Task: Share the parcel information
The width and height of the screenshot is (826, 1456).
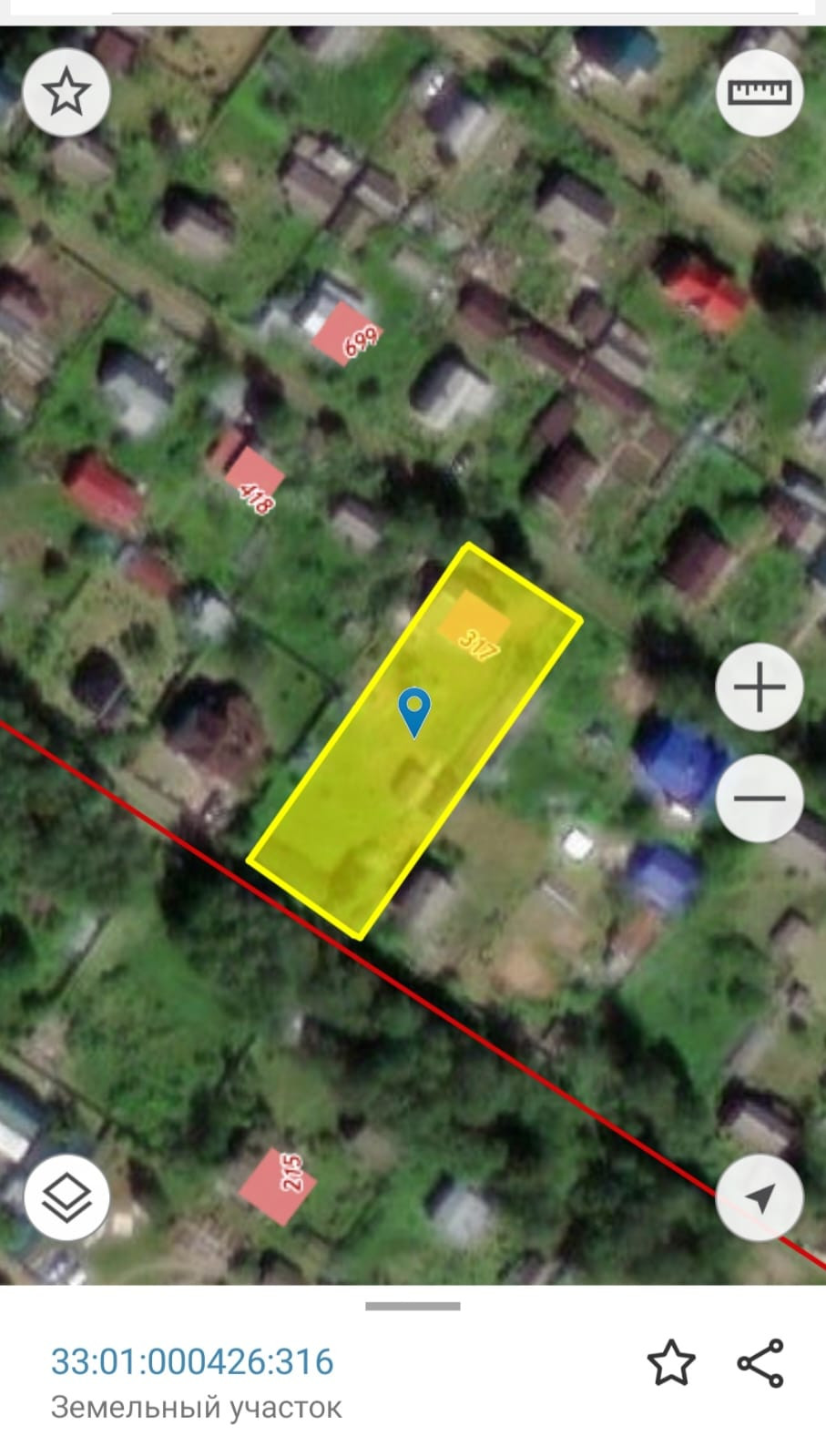Action: 760,1363
